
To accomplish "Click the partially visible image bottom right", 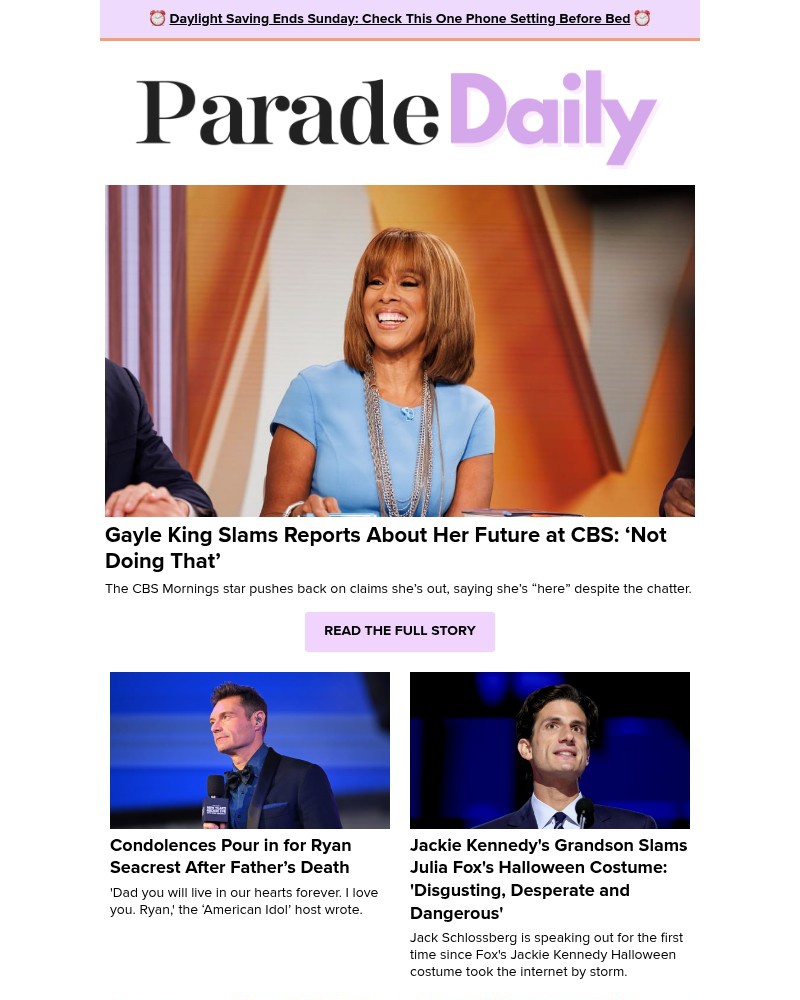I will 550,996.
